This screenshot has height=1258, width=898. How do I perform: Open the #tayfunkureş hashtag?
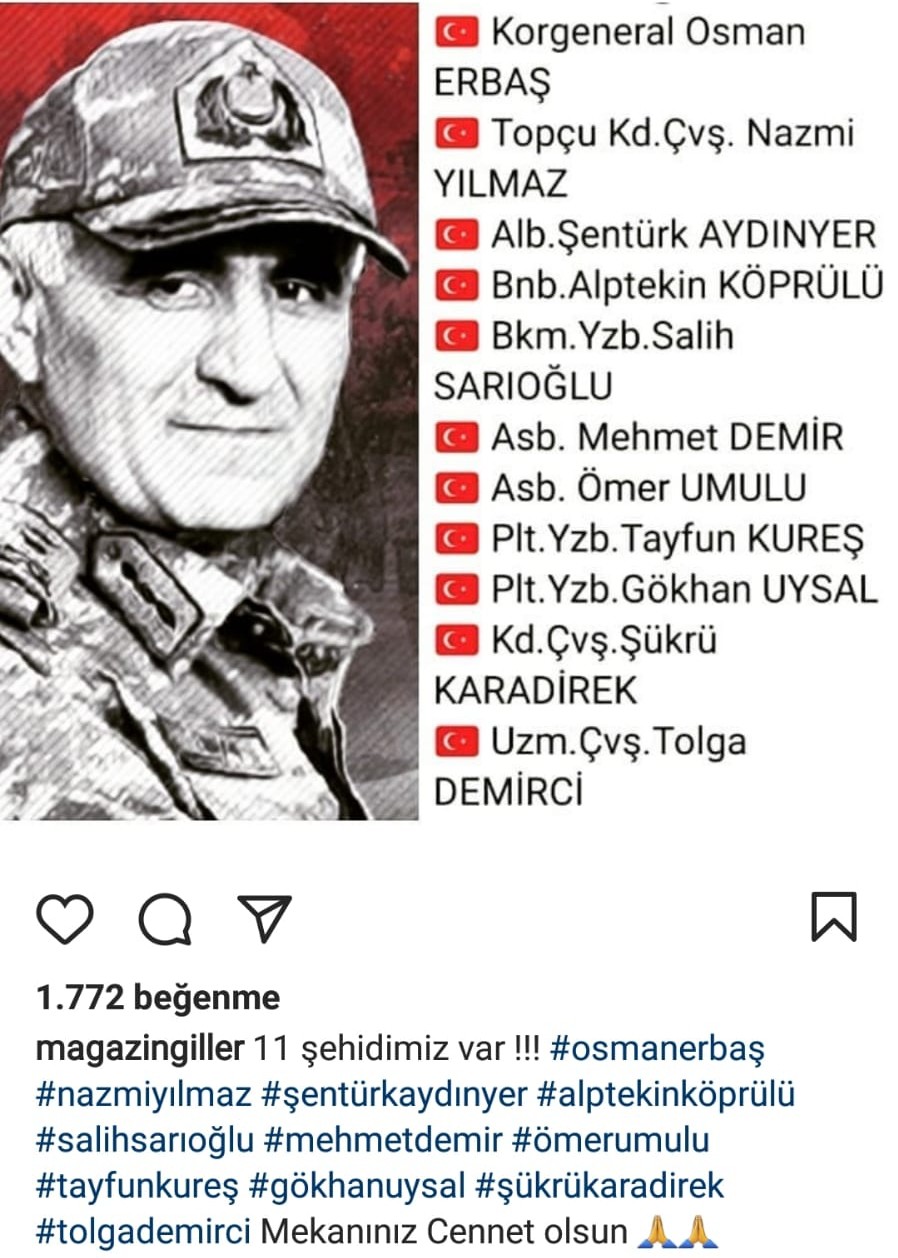[x=138, y=1186]
